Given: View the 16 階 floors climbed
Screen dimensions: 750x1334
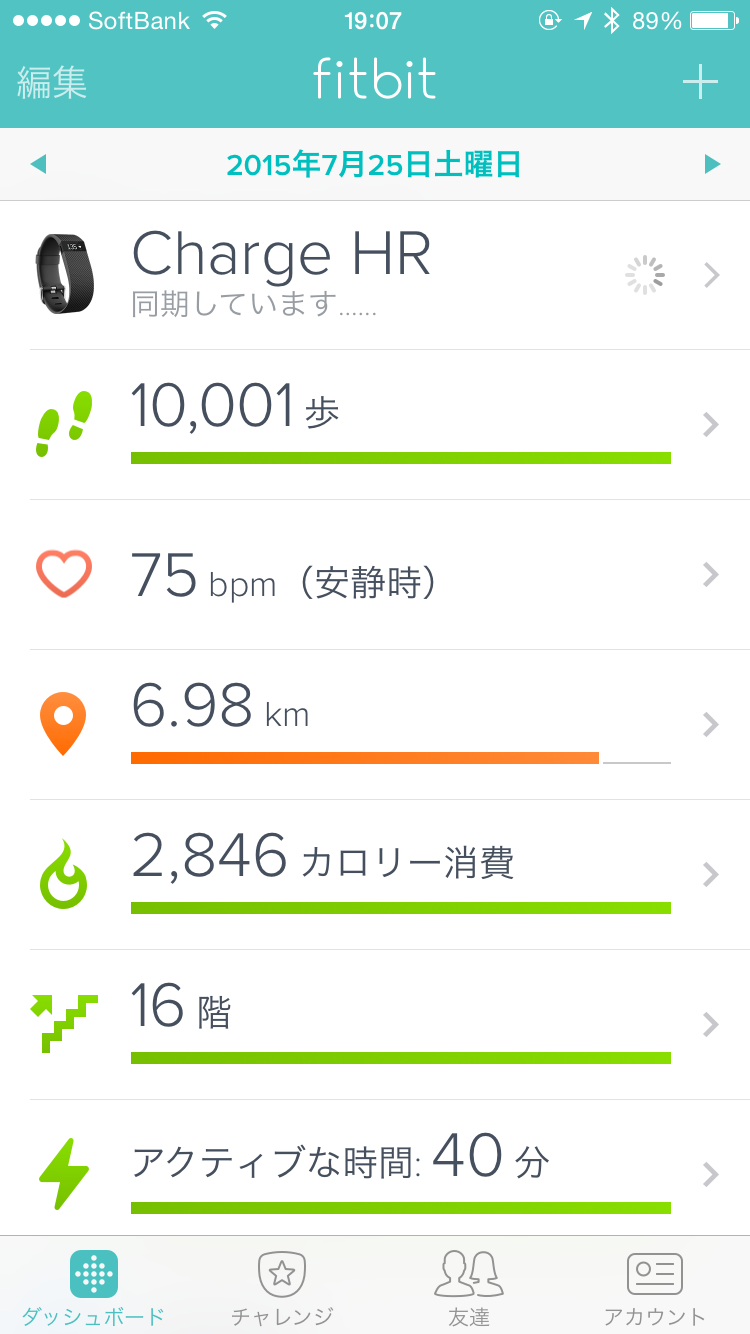Looking at the screenshot, I should (375, 1025).
